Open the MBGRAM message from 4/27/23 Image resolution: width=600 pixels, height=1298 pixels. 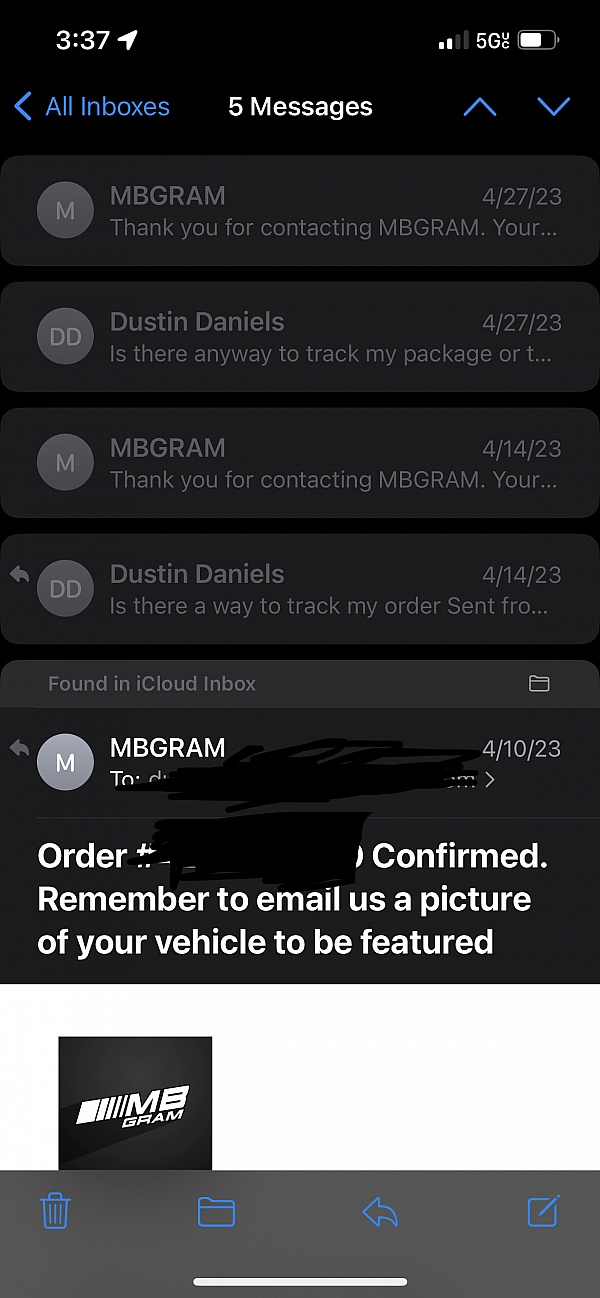click(300, 211)
